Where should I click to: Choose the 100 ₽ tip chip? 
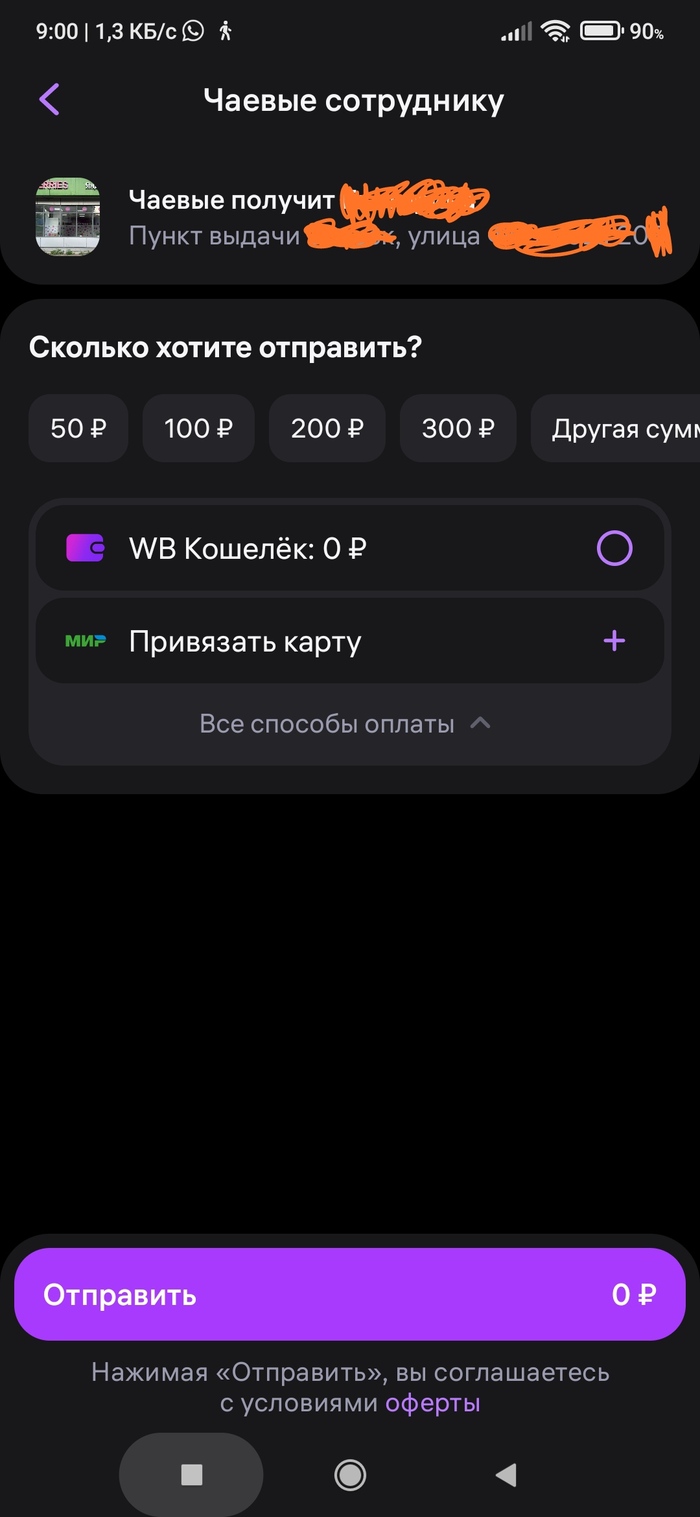click(x=198, y=429)
